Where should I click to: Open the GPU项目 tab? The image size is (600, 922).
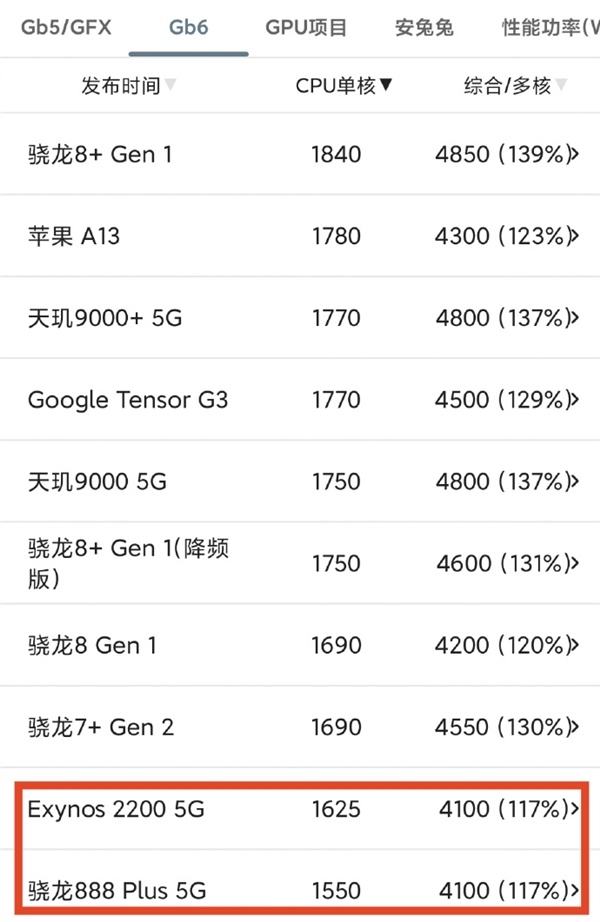click(x=306, y=27)
